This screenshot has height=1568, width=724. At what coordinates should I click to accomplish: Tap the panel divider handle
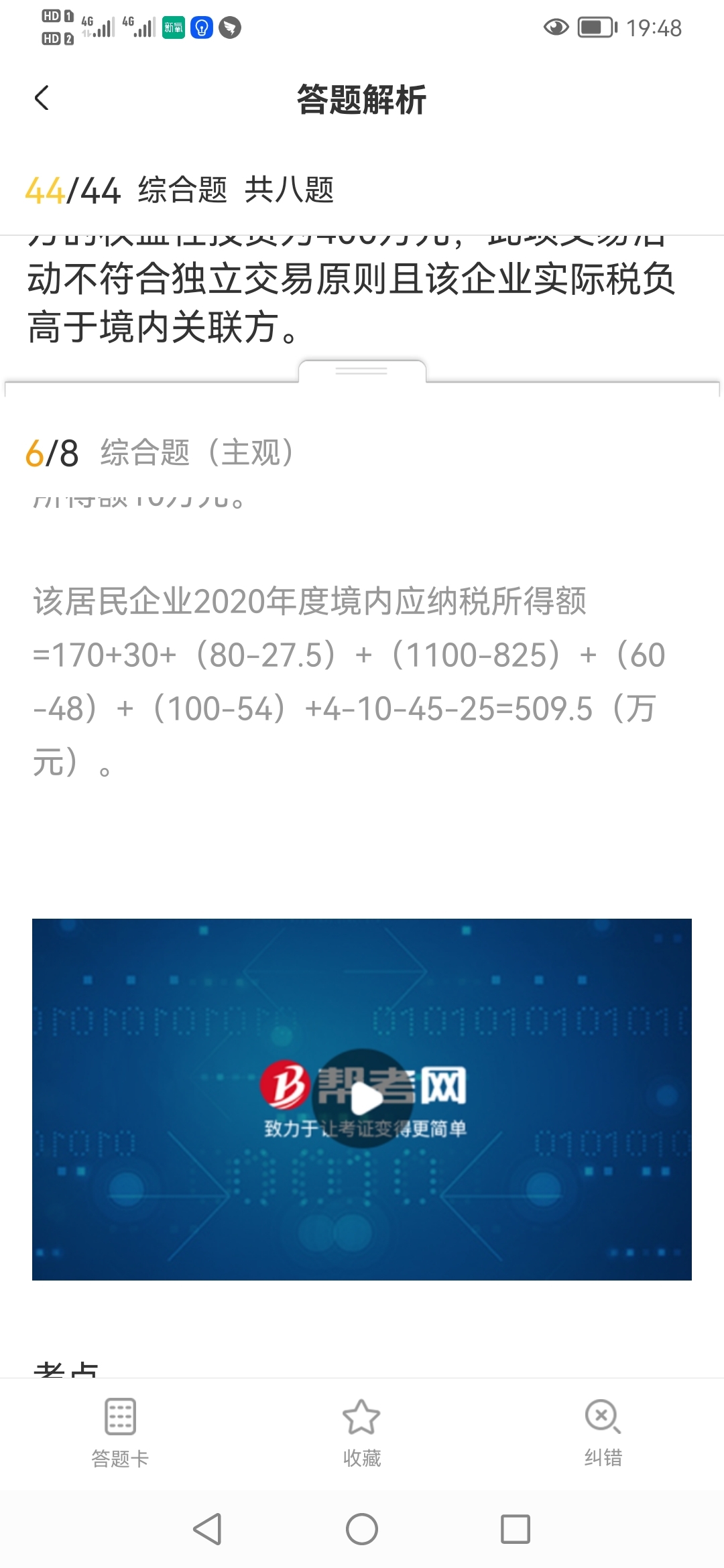click(362, 371)
